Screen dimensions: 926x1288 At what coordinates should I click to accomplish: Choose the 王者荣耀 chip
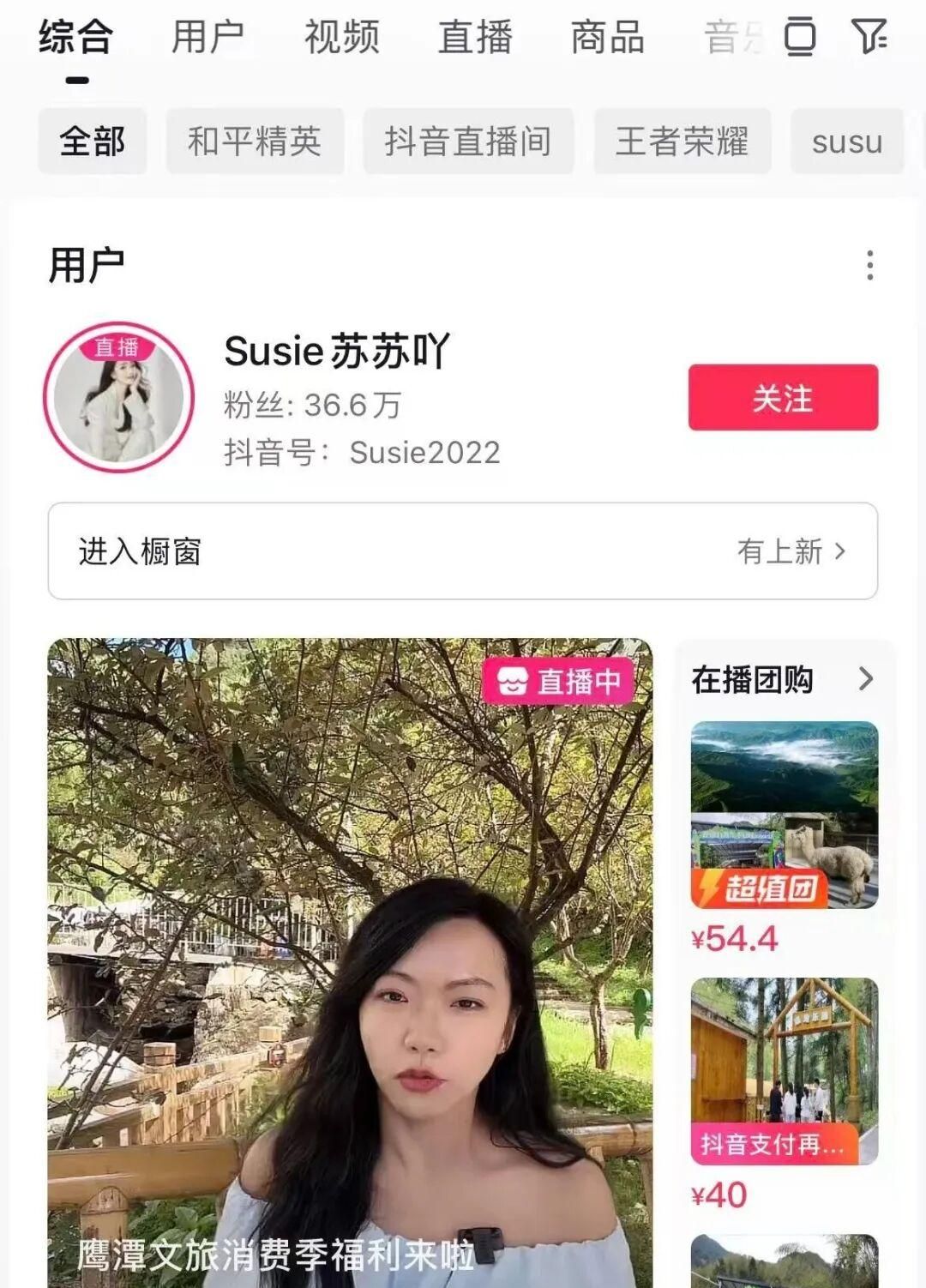click(682, 141)
